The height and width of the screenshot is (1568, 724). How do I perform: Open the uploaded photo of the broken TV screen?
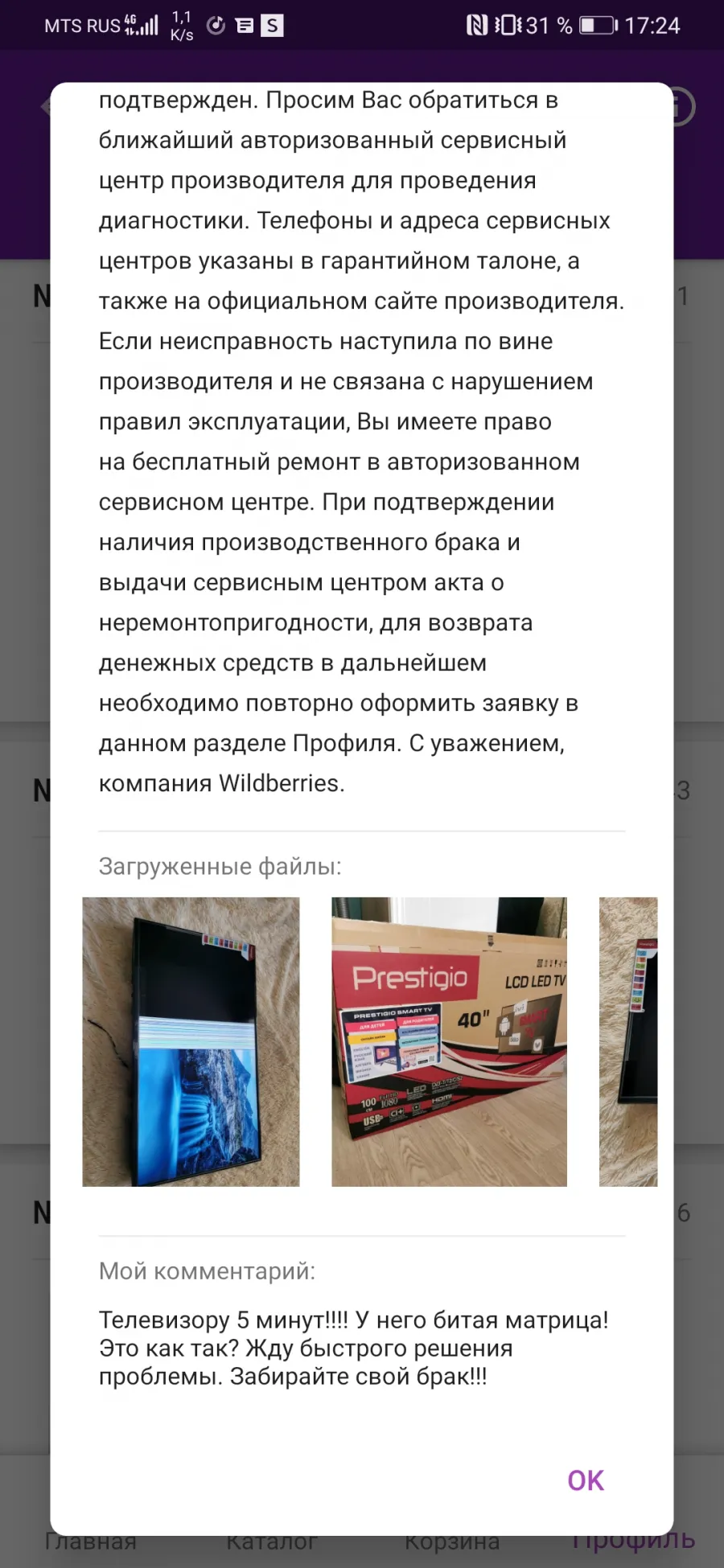tap(191, 1041)
